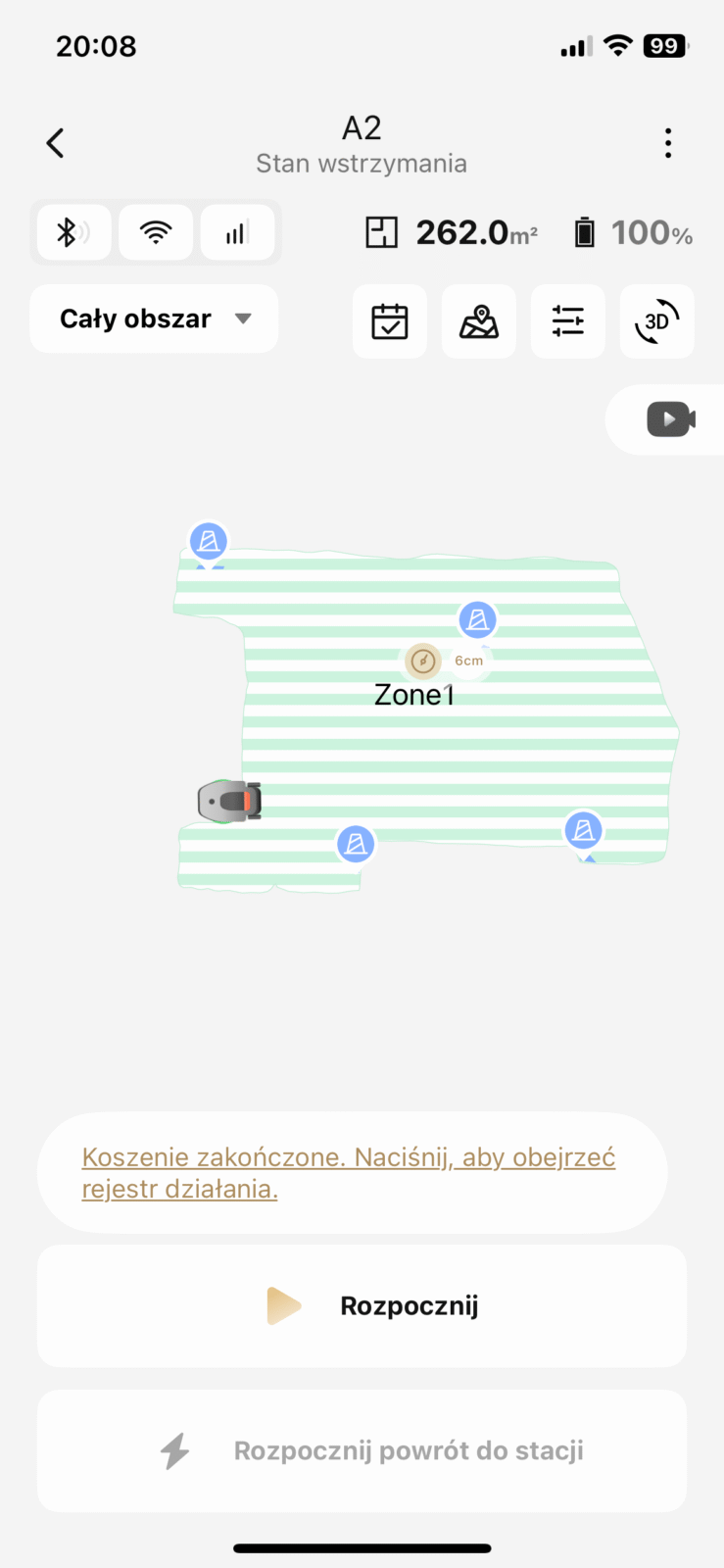
Task: Open the map management icon
Action: (x=479, y=321)
